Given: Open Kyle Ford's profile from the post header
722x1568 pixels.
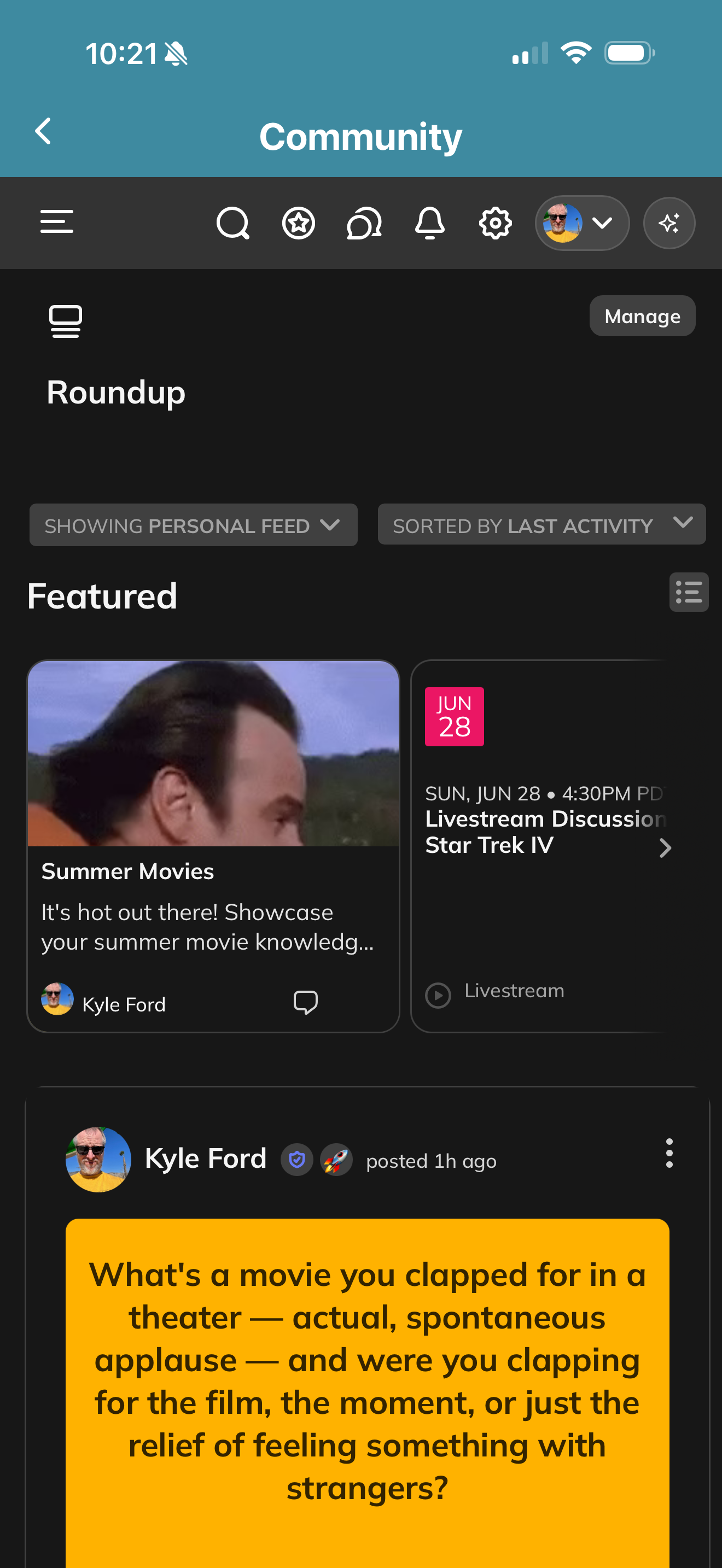Looking at the screenshot, I should [x=205, y=1159].
